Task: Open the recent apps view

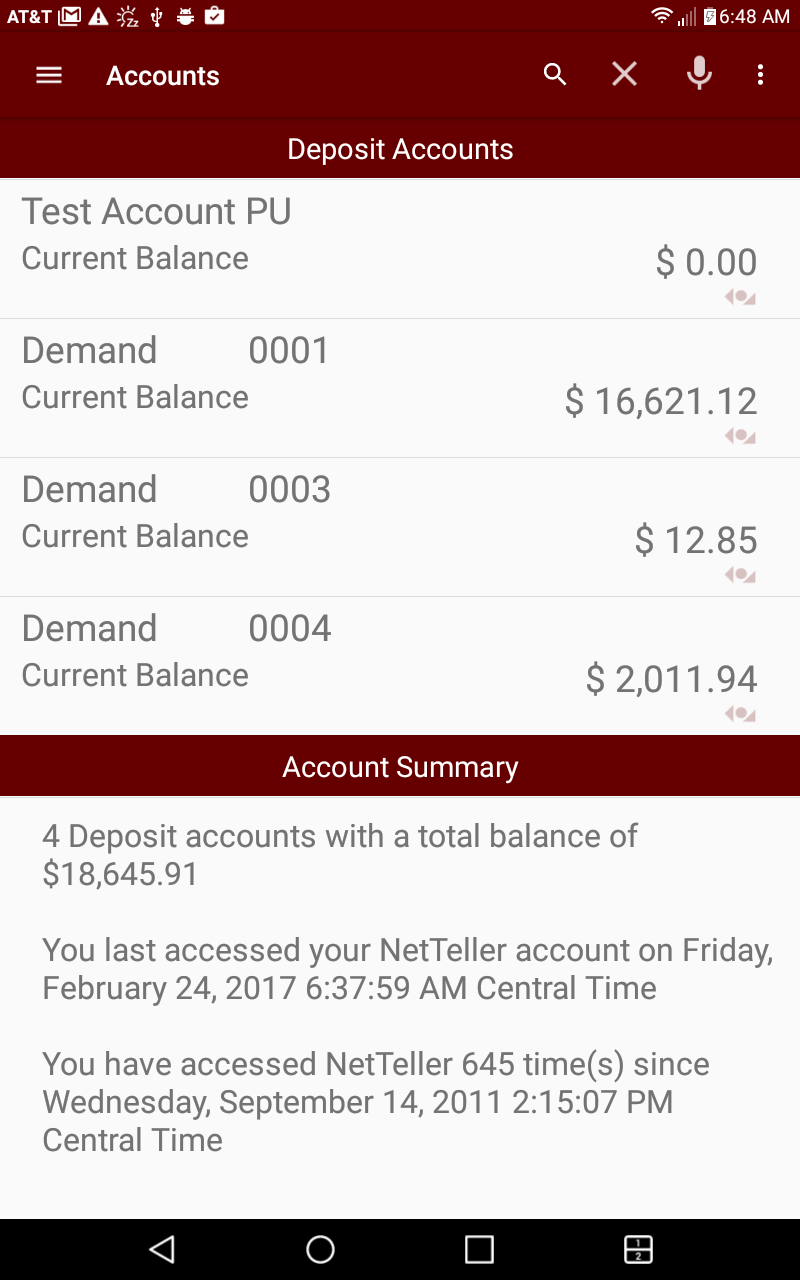Action: (x=479, y=1249)
